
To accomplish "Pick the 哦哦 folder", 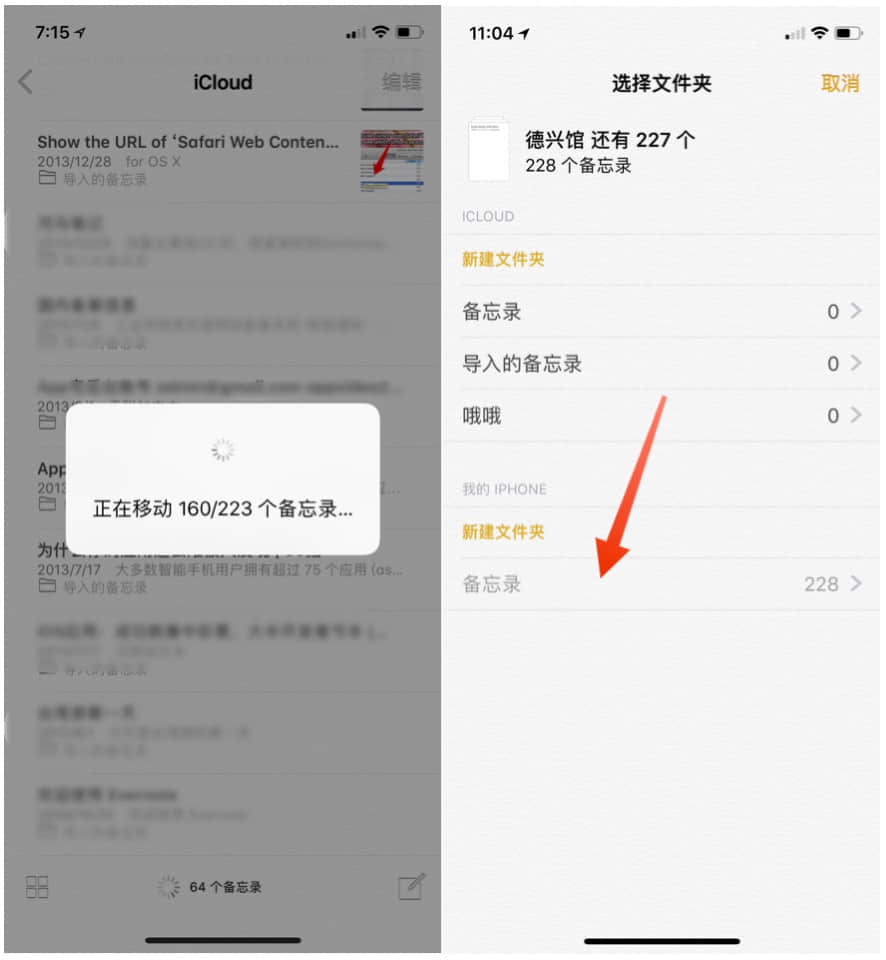I will pos(660,416).
